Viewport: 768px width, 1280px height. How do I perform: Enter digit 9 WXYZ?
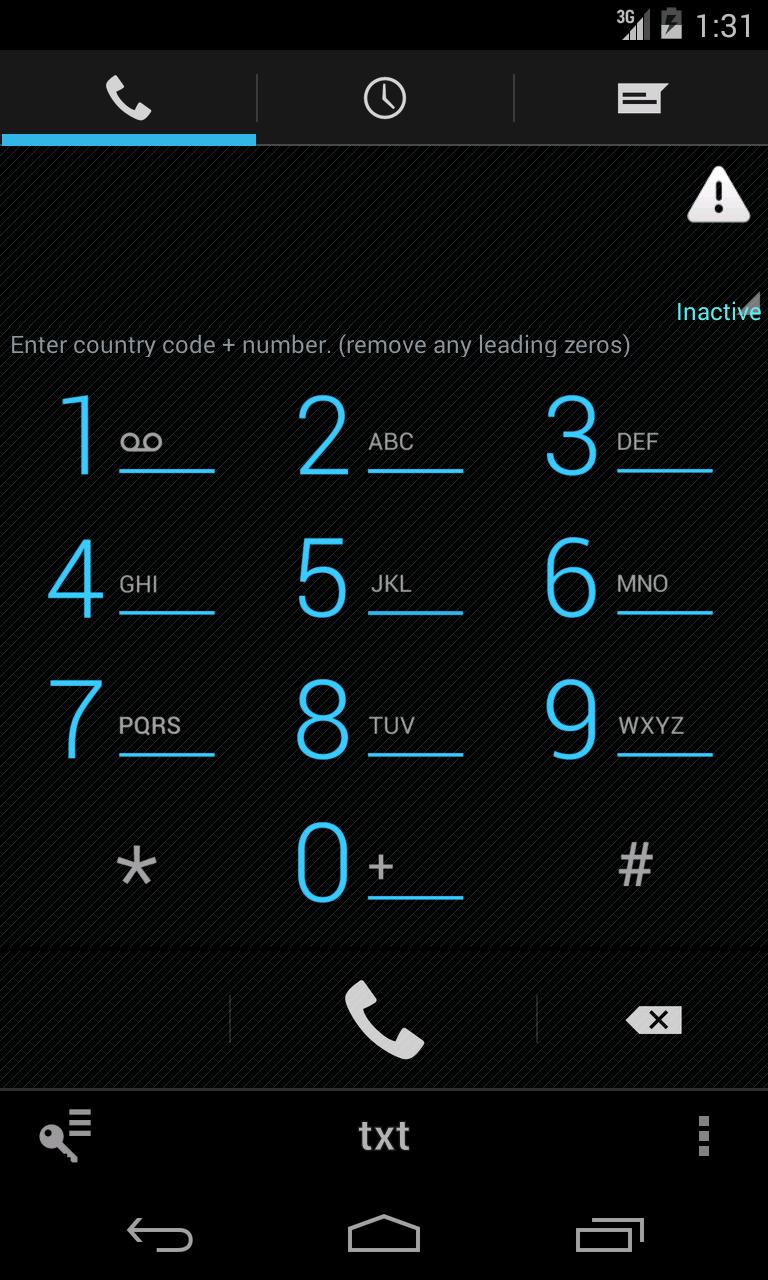click(x=630, y=721)
